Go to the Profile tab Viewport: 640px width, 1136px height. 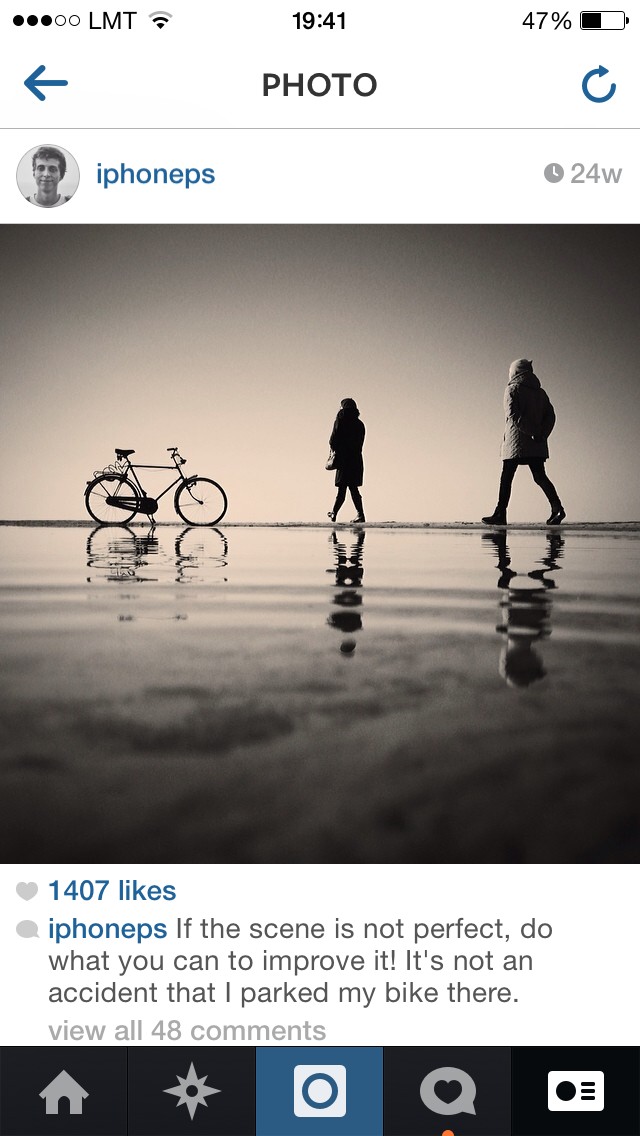pyautogui.click(x=576, y=1091)
